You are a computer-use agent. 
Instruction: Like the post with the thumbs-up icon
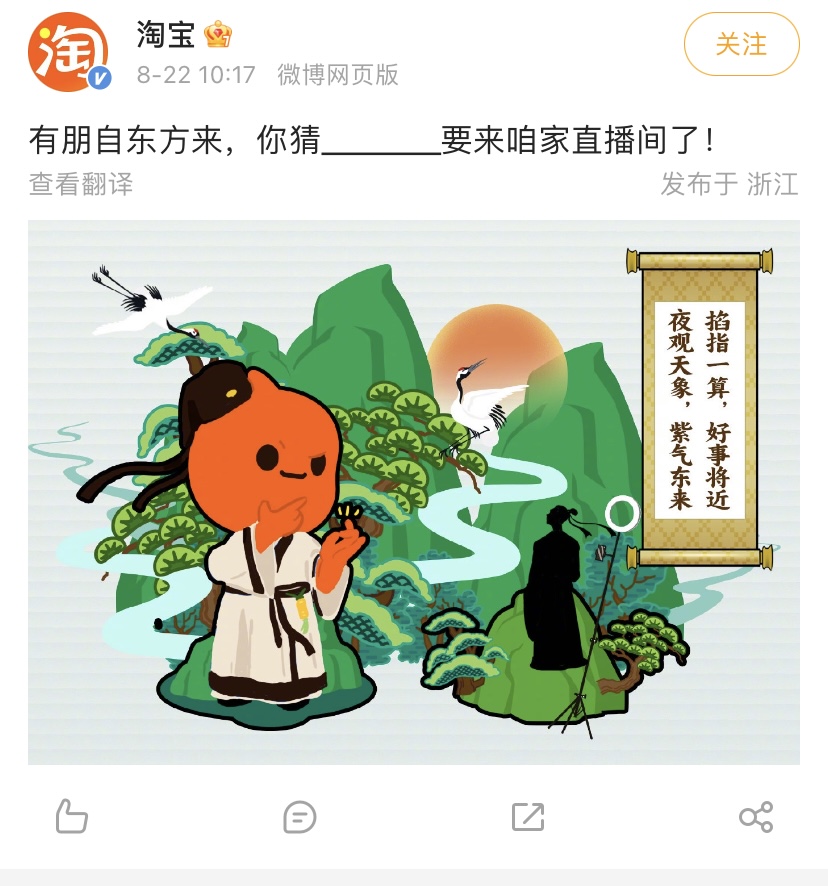tap(70, 818)
